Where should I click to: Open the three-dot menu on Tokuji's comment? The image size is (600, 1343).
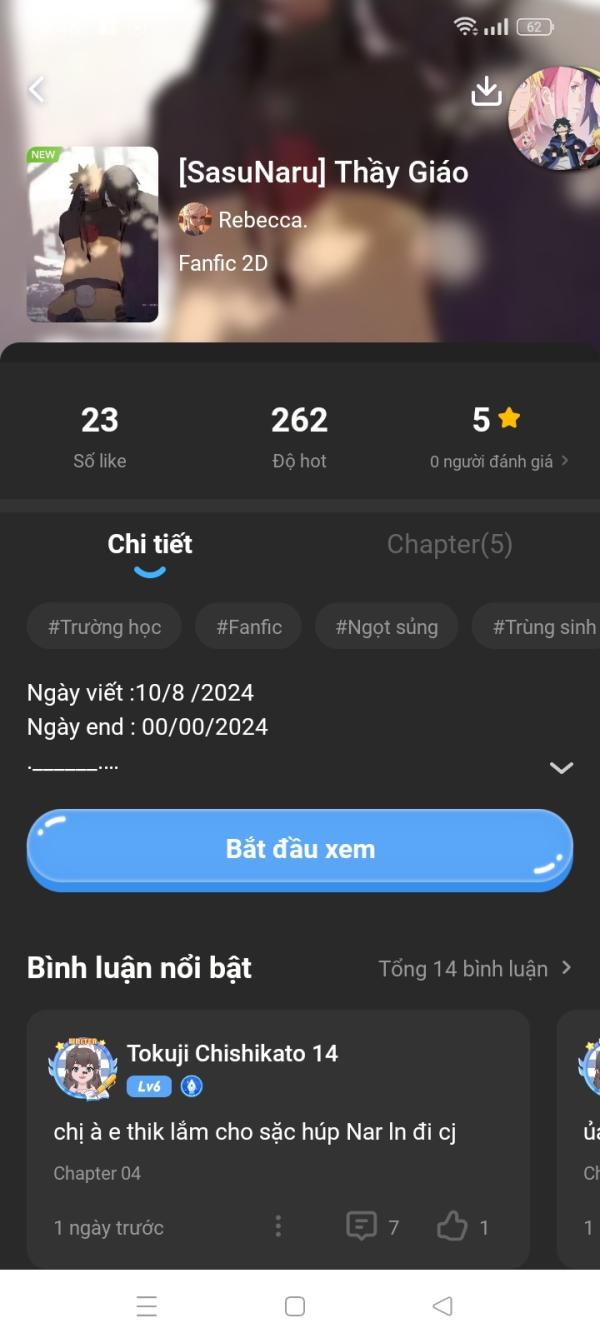tap(278, 1226)
